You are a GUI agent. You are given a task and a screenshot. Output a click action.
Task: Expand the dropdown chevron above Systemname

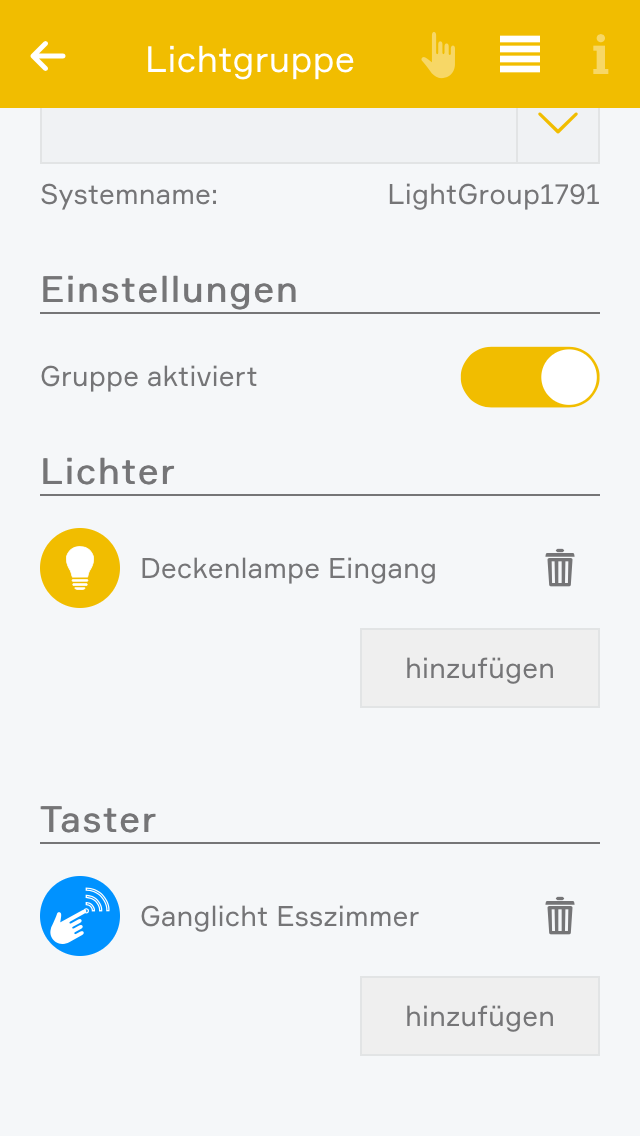[x=558, y=124]
